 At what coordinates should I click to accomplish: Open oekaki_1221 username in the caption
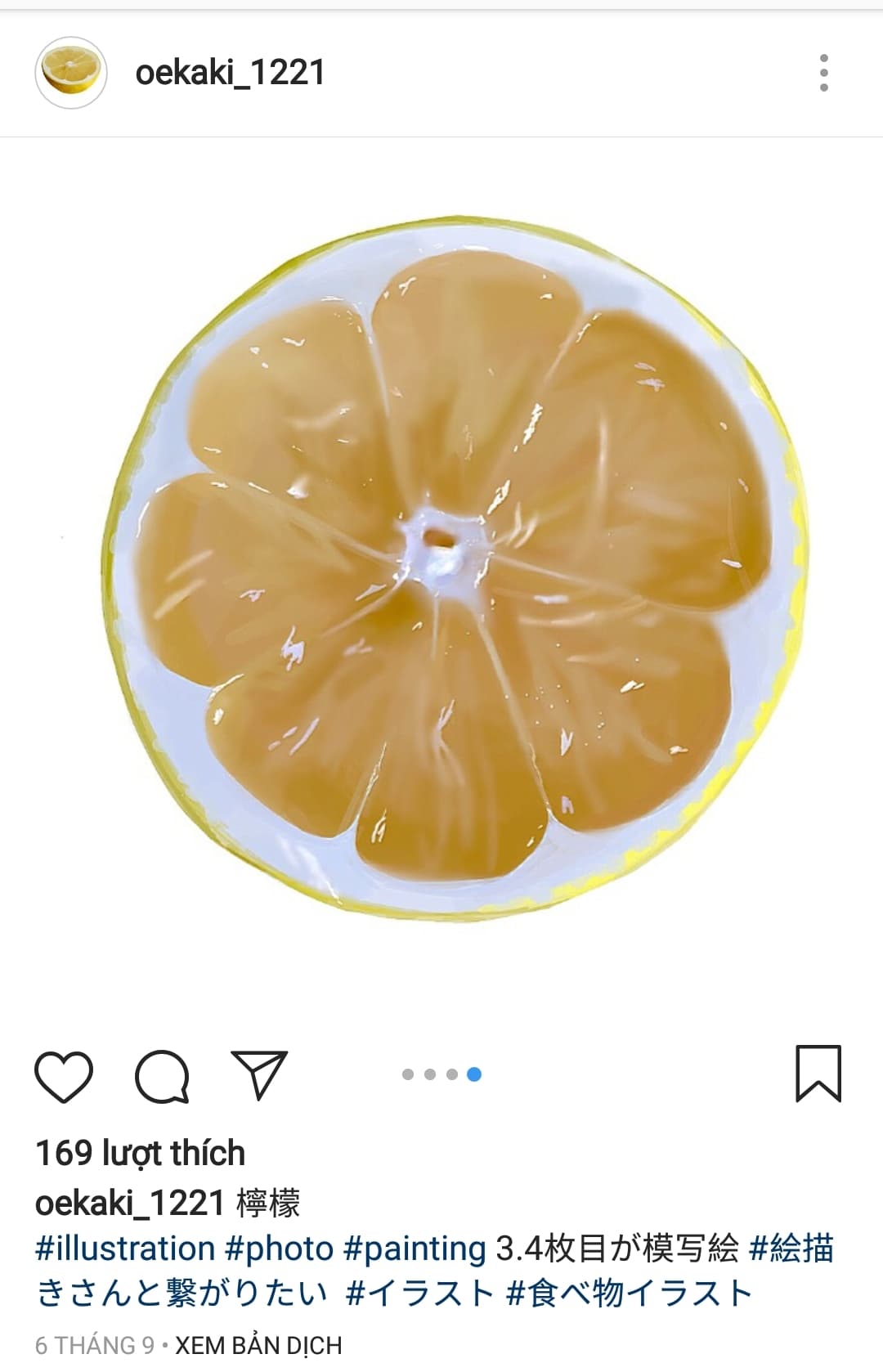[129, 1203]
